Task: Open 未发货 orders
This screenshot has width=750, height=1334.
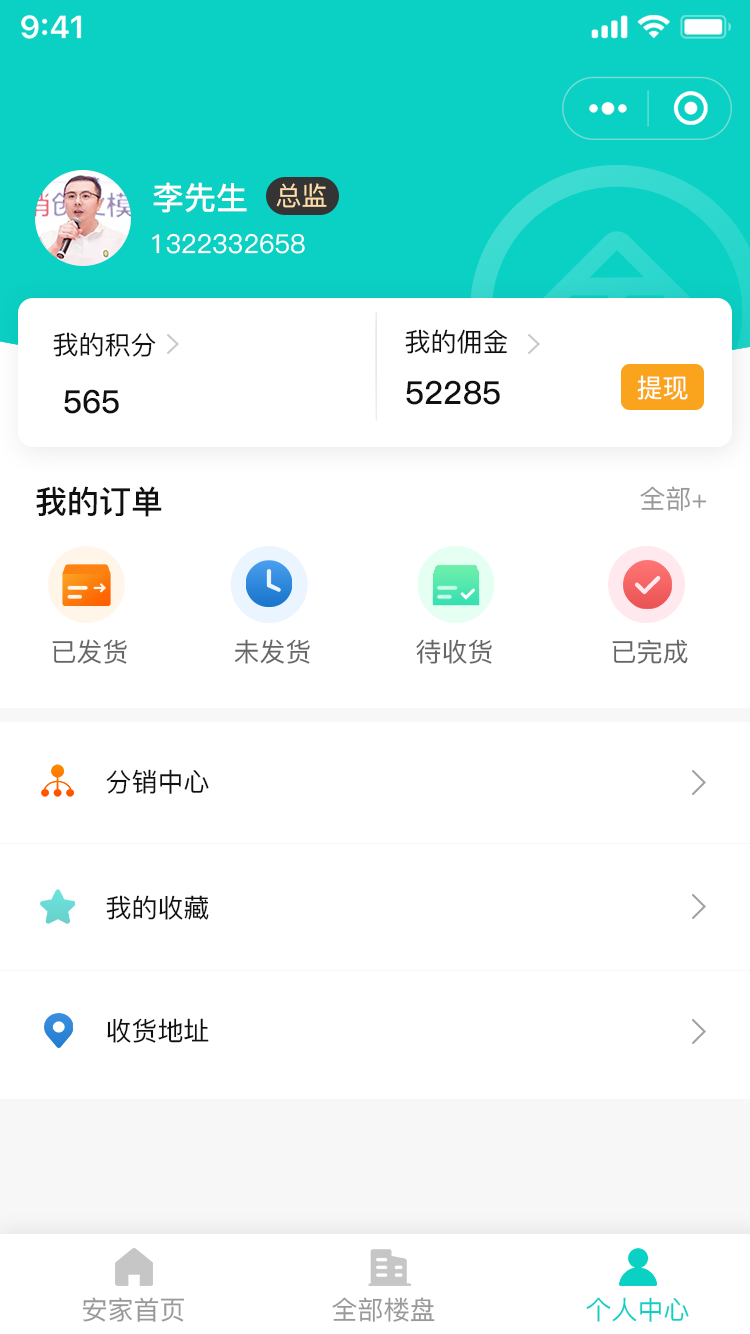Action: (x=270, y=605)
